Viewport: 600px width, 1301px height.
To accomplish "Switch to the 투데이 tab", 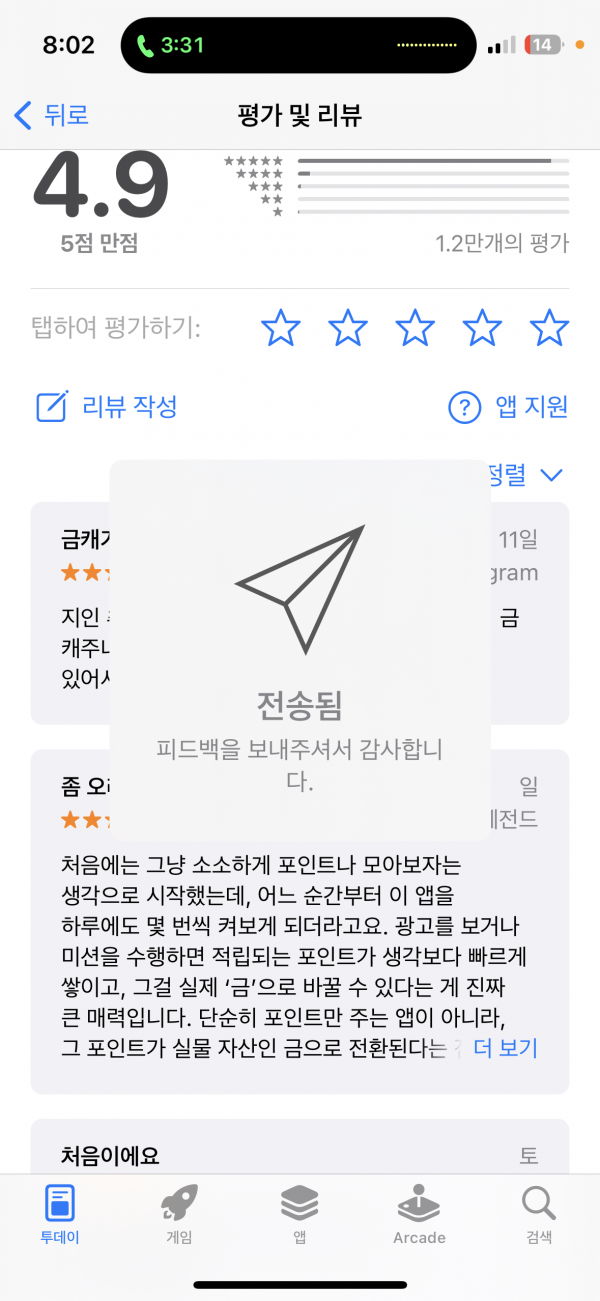I will pyautogui.click(x=60, y=1214).
